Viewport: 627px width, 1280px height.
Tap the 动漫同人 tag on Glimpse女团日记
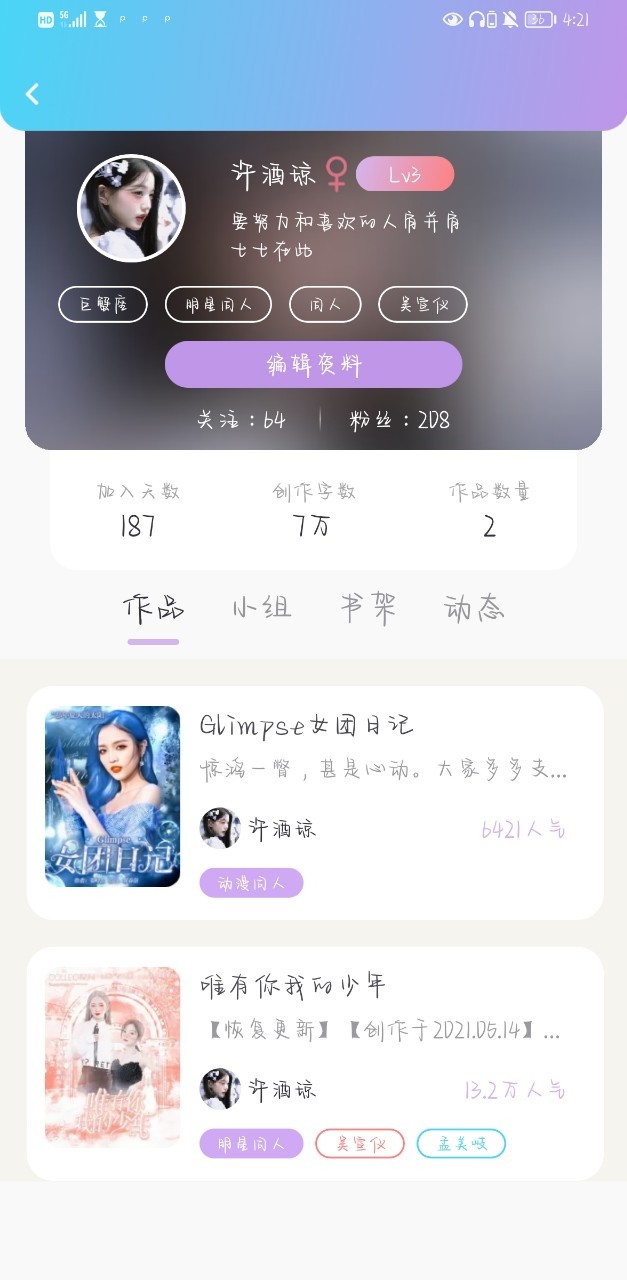tap(251, 883)
